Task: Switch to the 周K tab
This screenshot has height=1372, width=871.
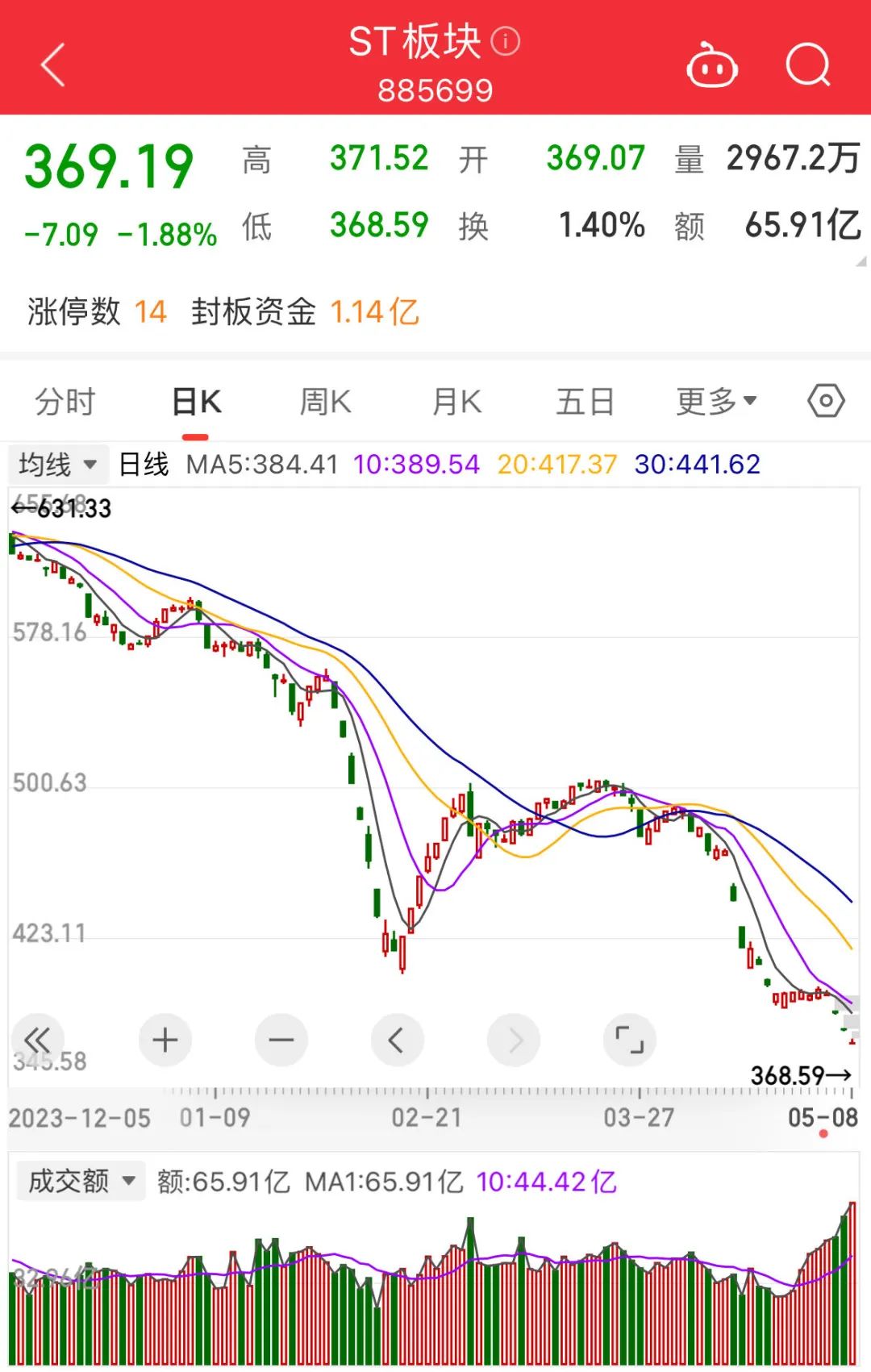Action: coord(325,402)
